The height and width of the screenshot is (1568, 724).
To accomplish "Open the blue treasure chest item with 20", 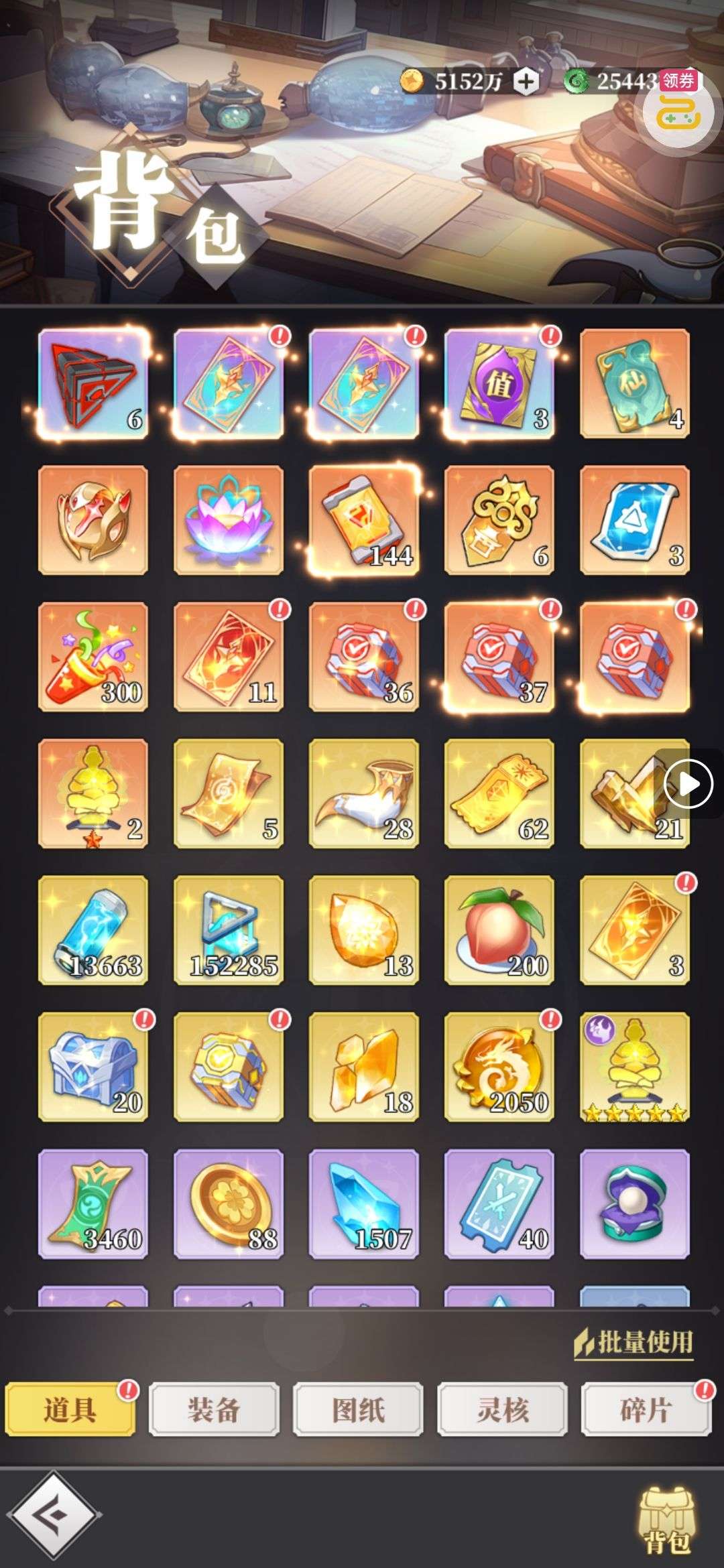I will [x=93, y=1067].
